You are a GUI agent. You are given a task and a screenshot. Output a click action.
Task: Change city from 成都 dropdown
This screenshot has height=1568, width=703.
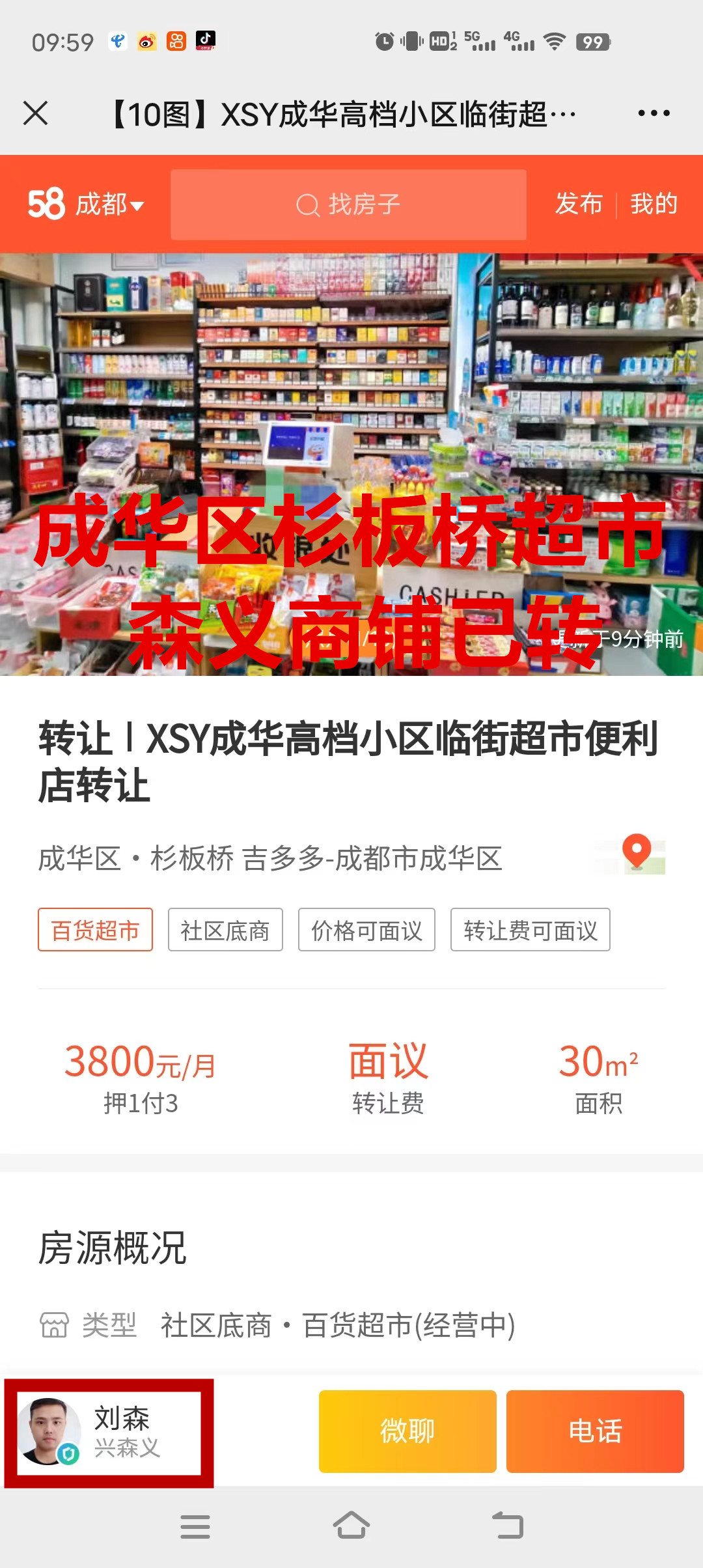pos(108,204)
